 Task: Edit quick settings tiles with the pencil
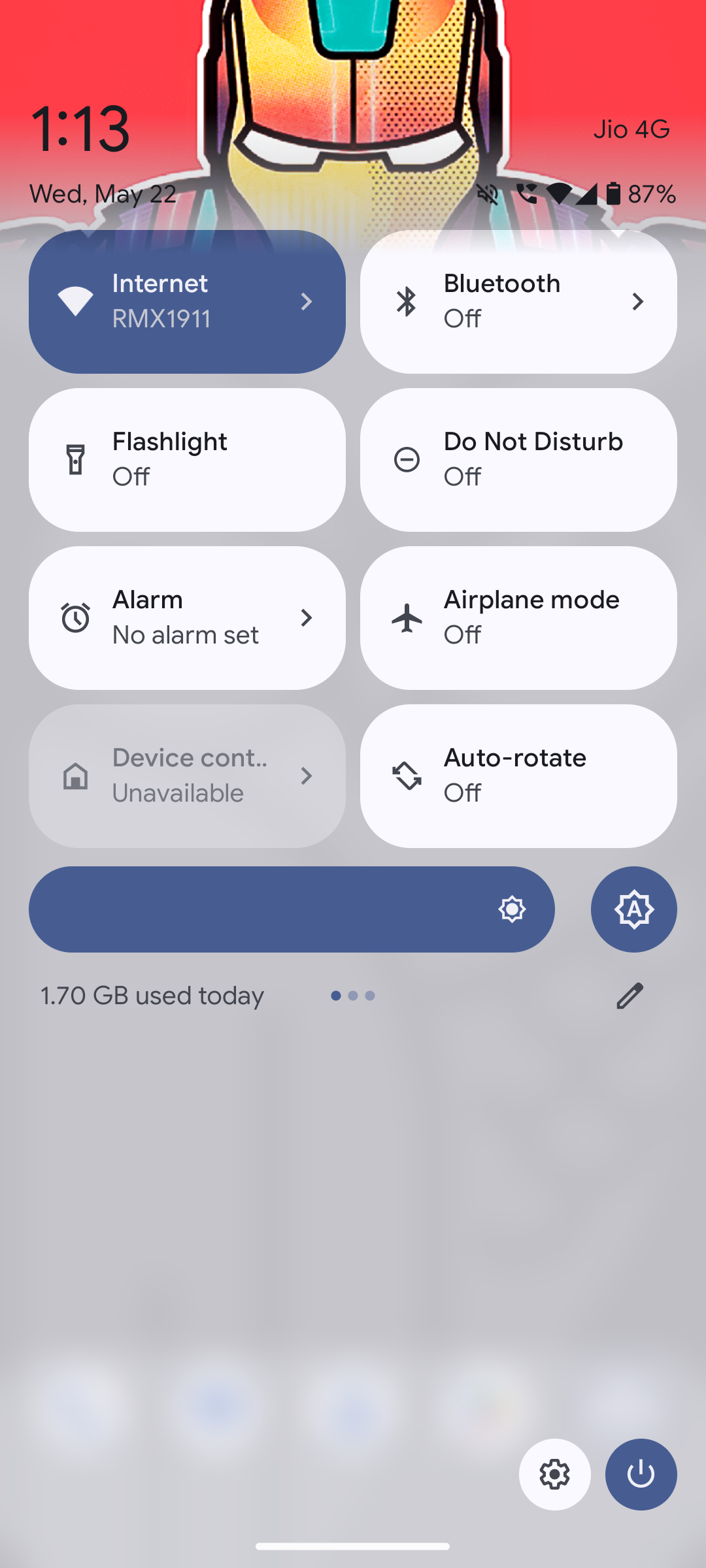pyautogui.click(x=630, y=996)
